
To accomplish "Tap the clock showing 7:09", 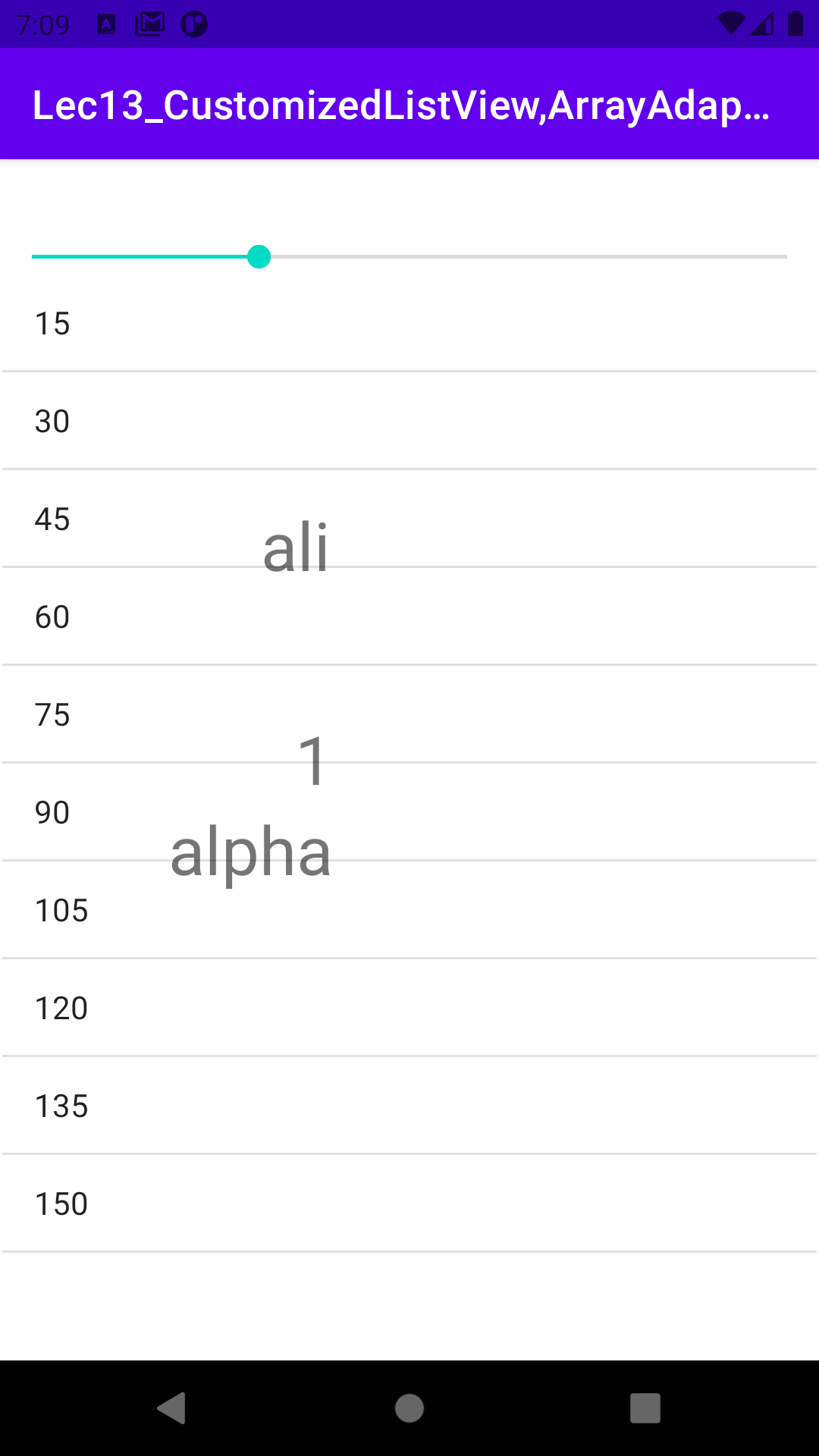I will 42,22.
